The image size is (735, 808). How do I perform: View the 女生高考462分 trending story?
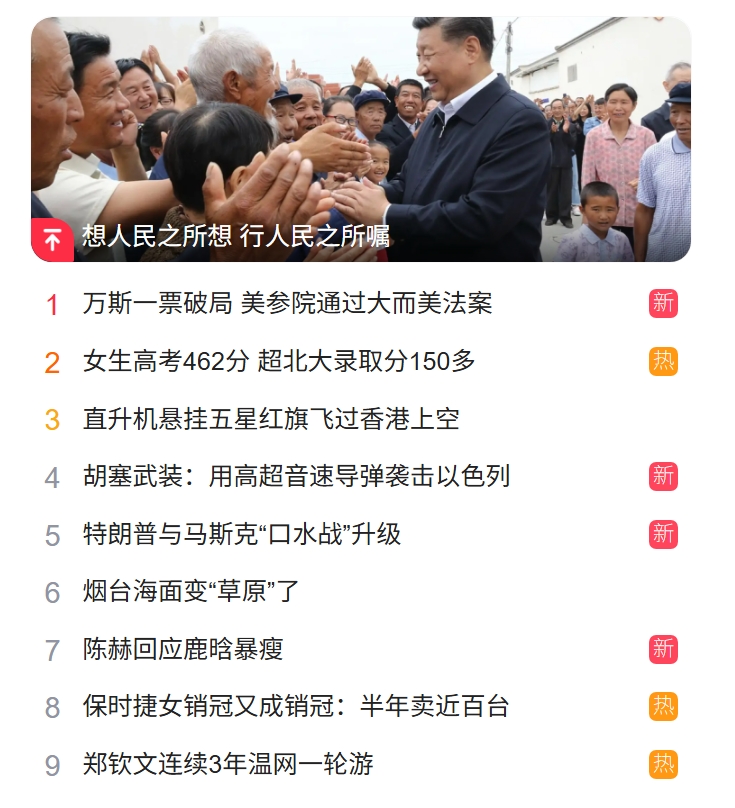click(279, 361)
